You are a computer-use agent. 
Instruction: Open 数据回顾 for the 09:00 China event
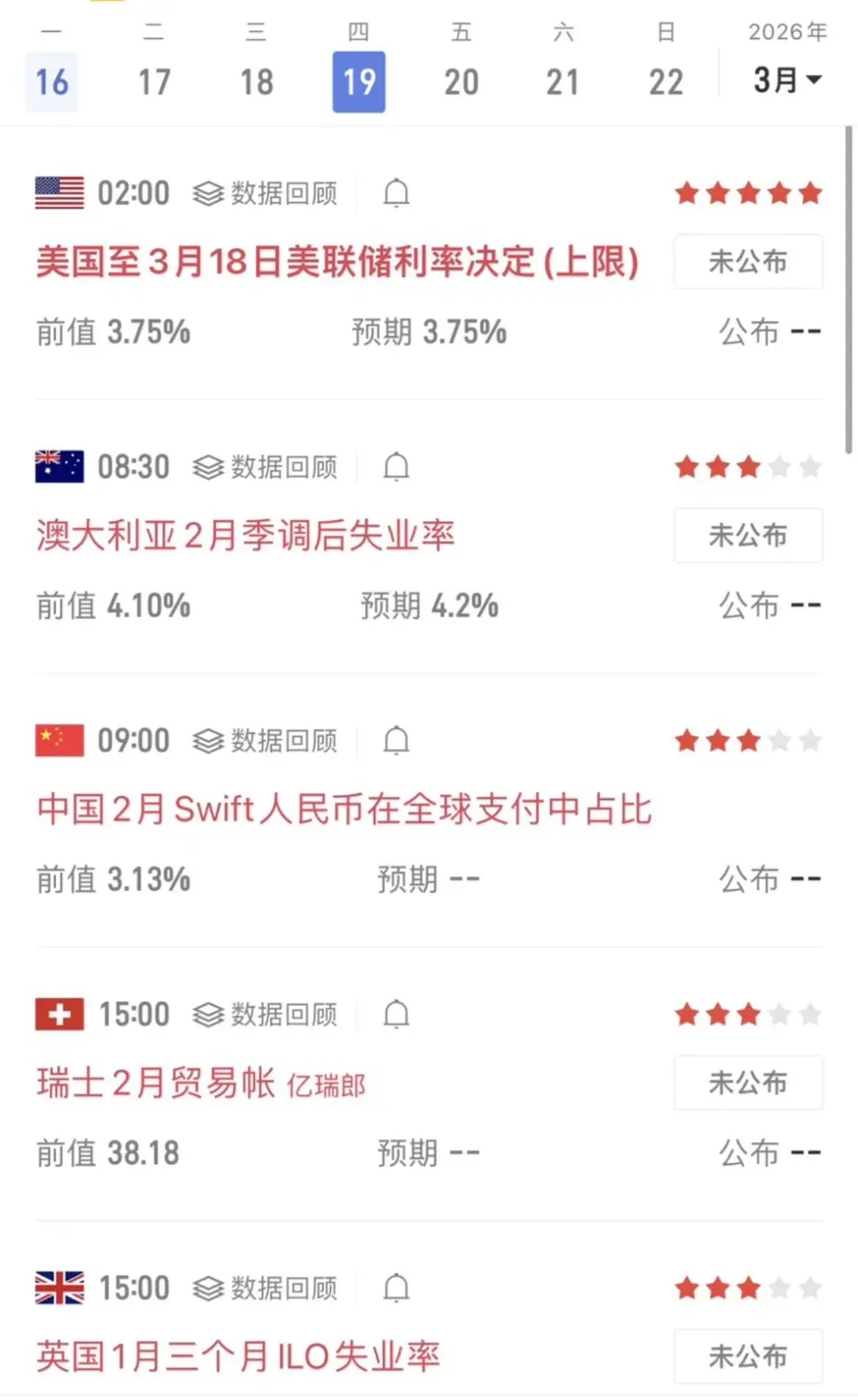264,740
